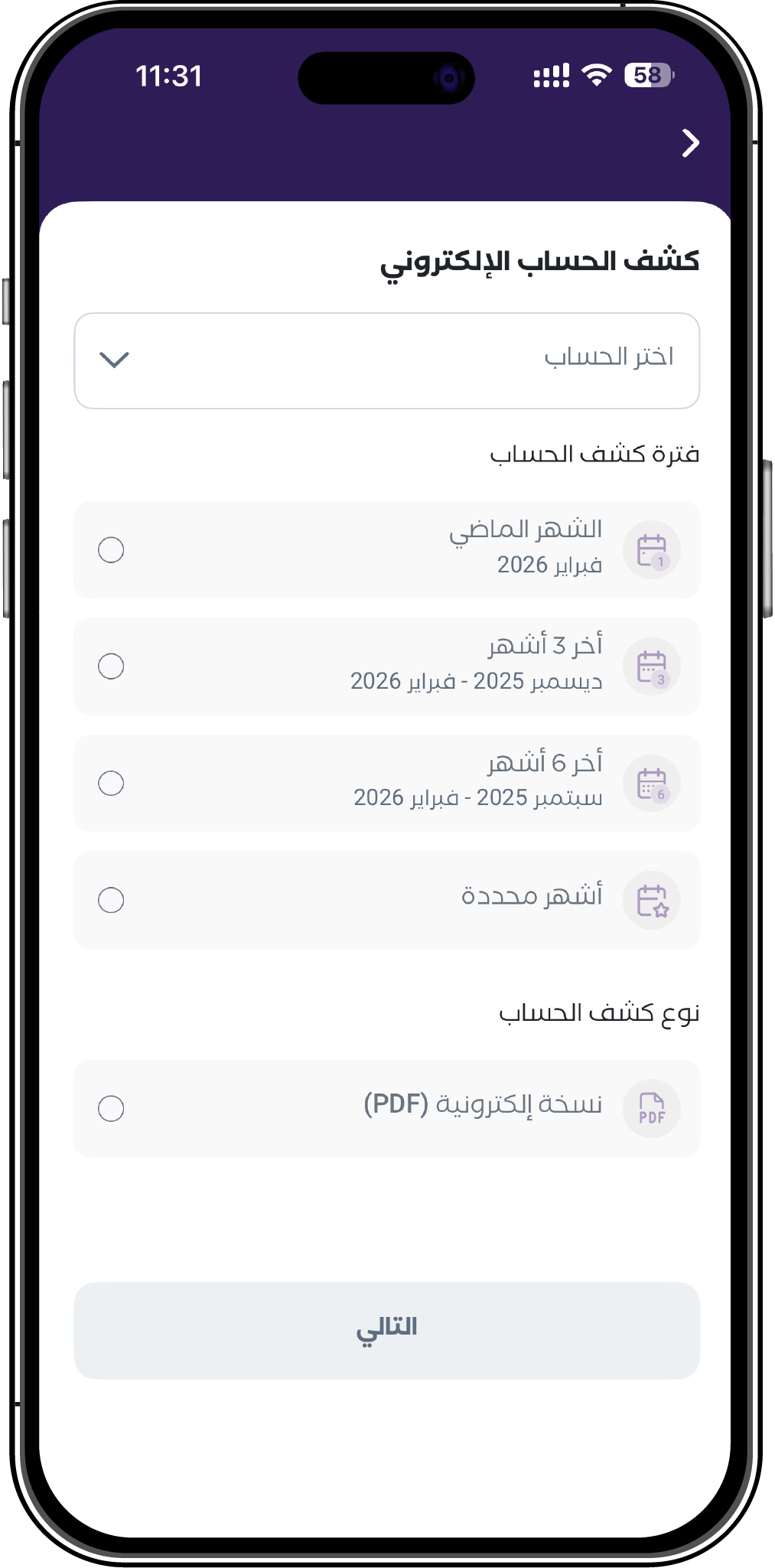
Task: Open the اختر الحساب account dropdown
Action: coord(386,360)
